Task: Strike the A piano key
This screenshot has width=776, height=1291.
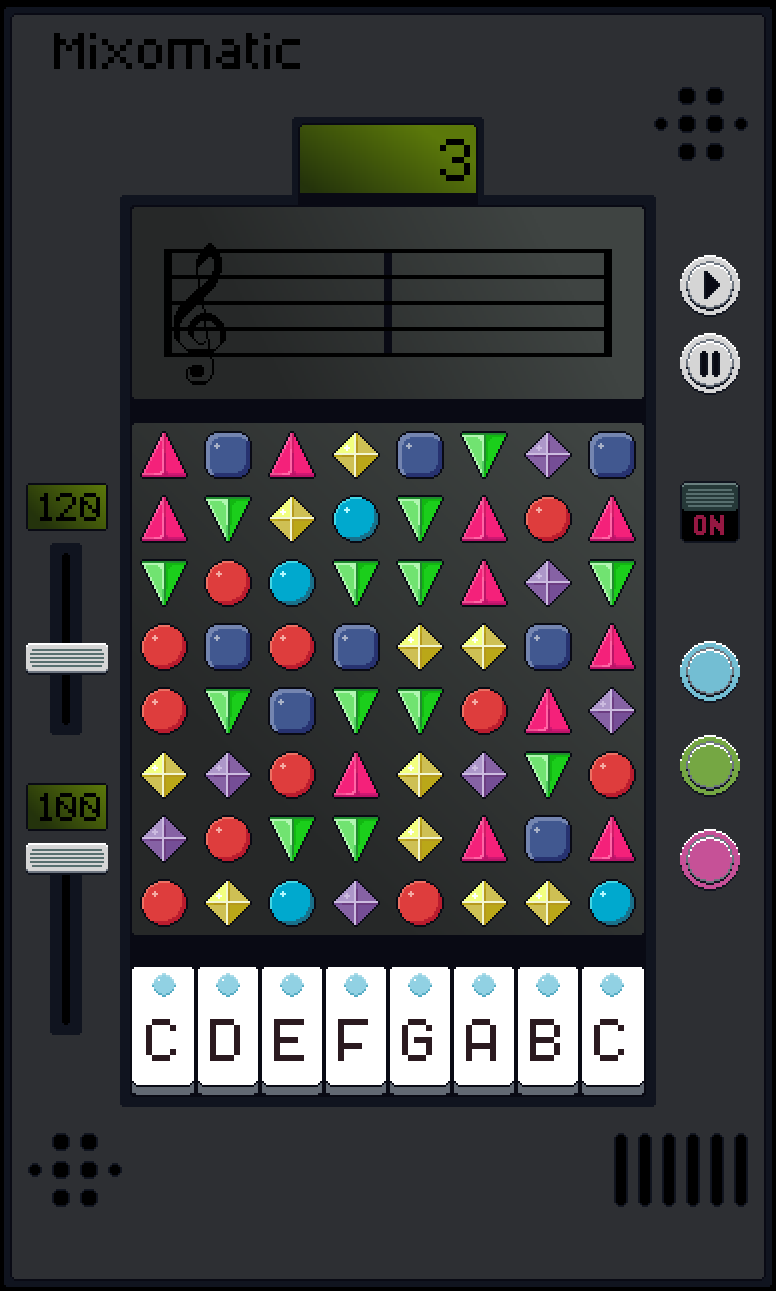Action: click(x=484, y=1029)
